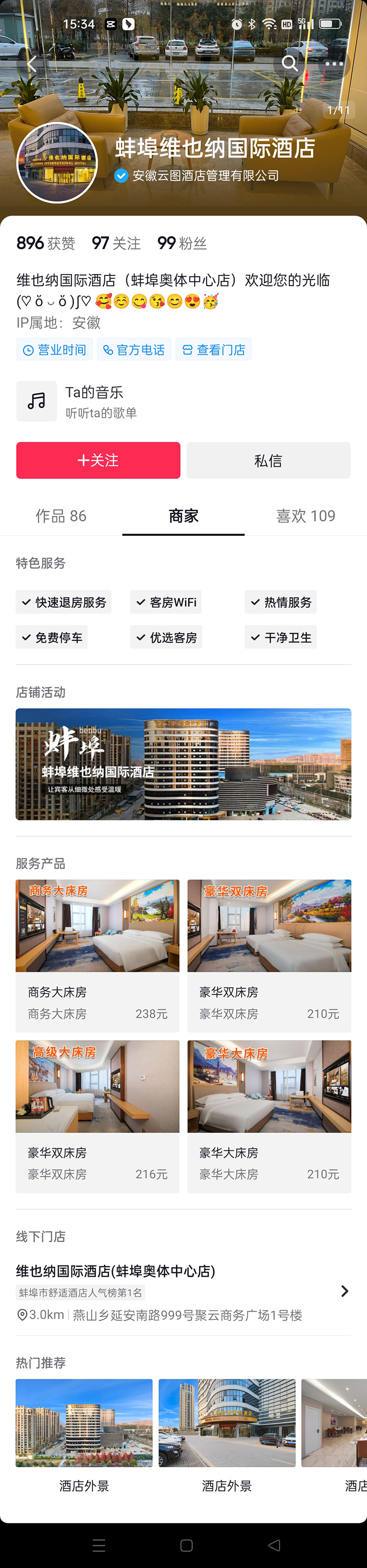Tap the 官方电话 chip
Viewport: 367px width, 1568px height.
click(134, 349)
